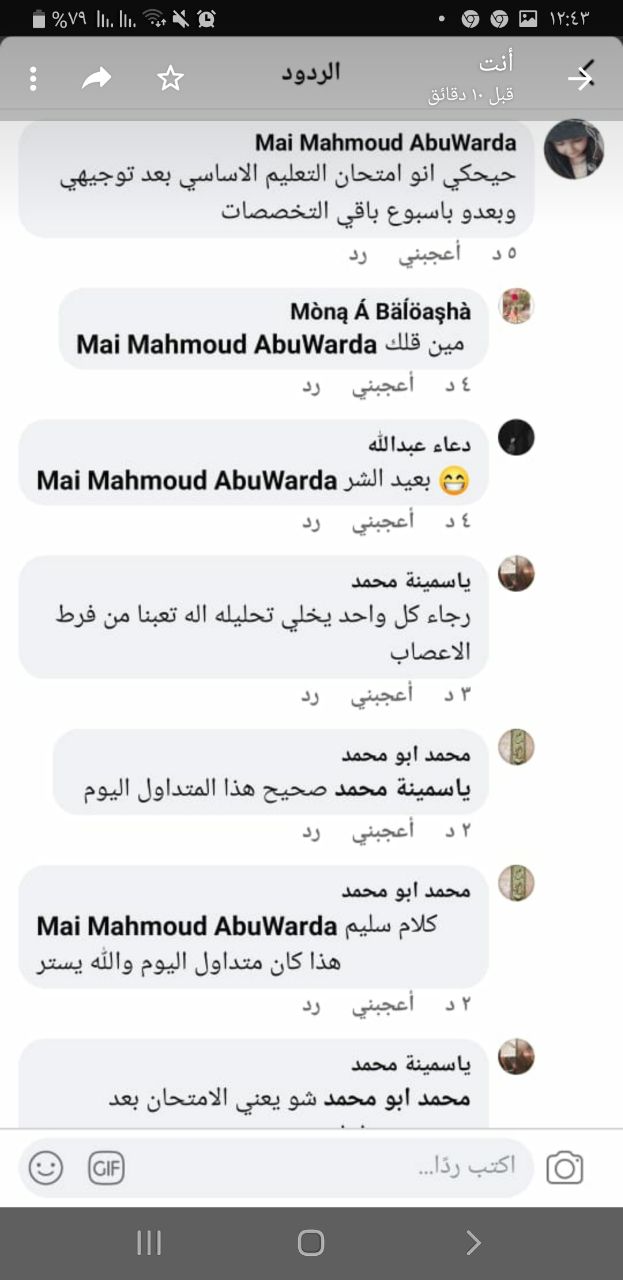Screen dimensions: 623x1280
Task: Like دعاء عبدالله's comment
Action: (x=383, y=521)
